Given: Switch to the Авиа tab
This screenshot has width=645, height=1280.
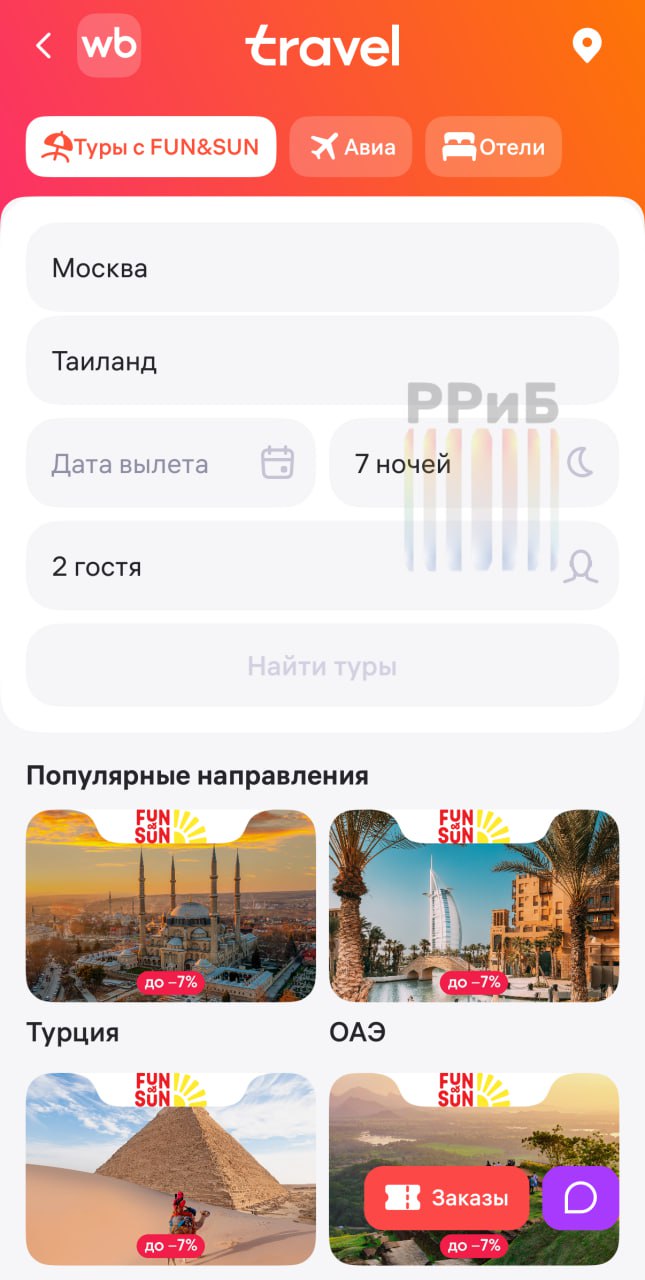Looking at the screenshot, I should [351, 147].
